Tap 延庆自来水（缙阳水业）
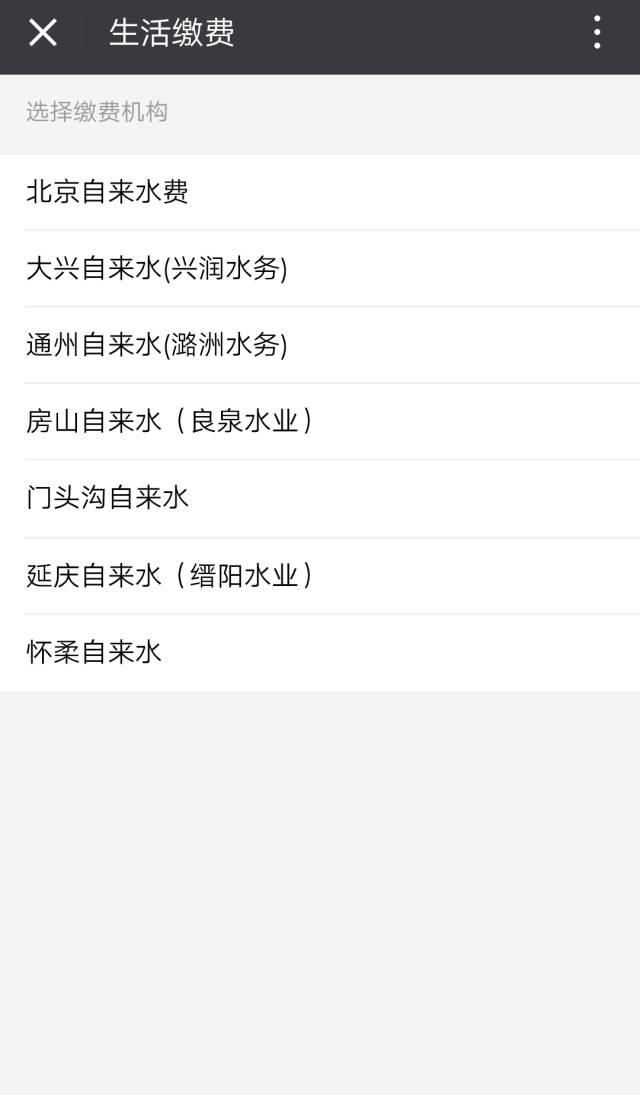This screenshot has width=640, height=1095. 320,576
